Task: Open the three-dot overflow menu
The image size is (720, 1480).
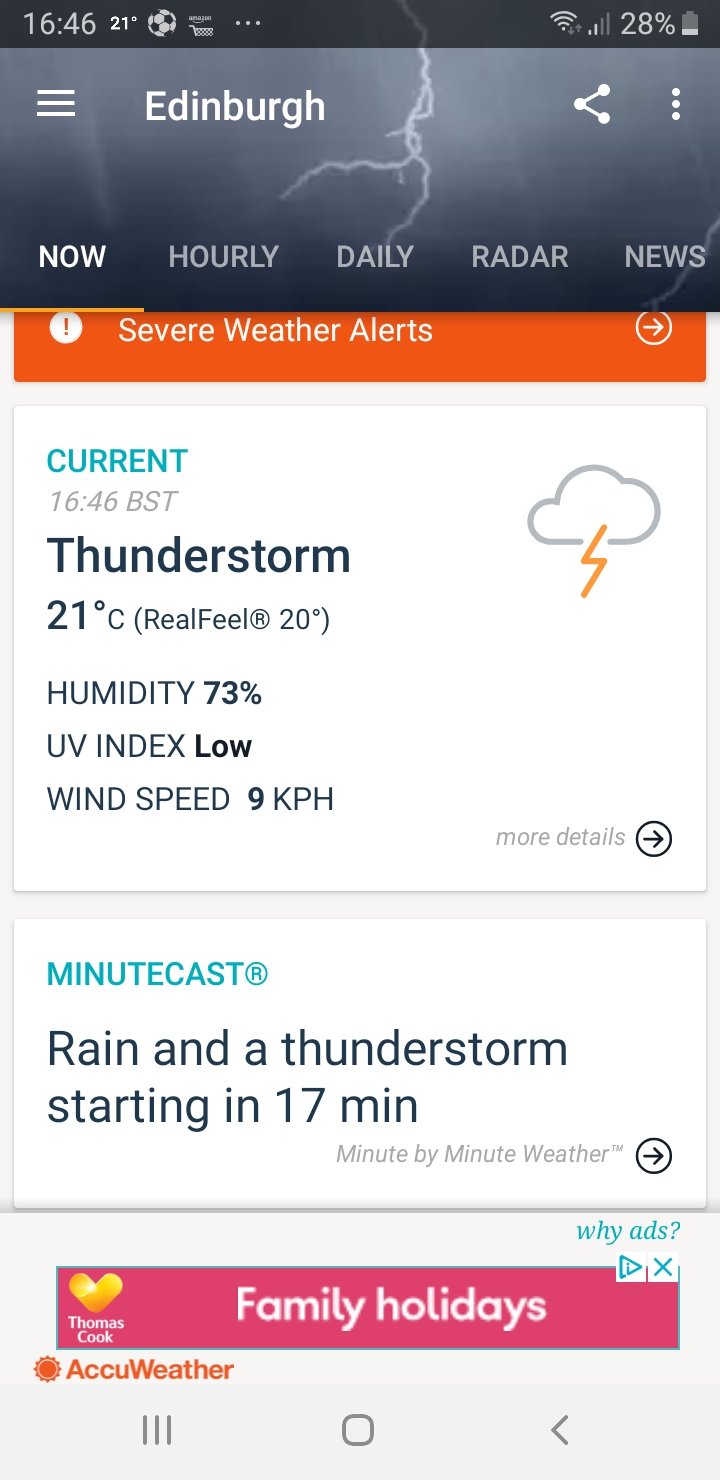Action: (676, 104)
